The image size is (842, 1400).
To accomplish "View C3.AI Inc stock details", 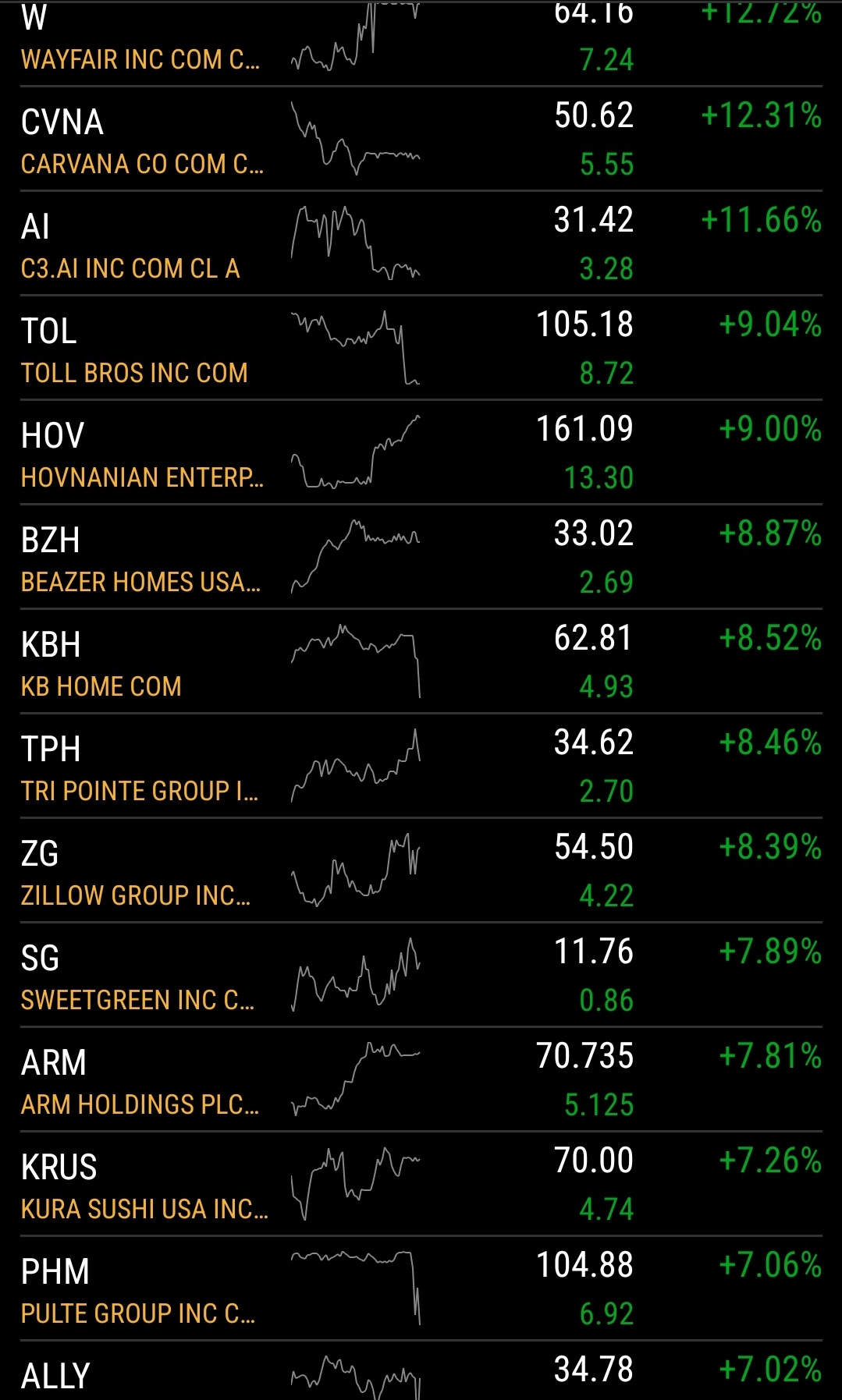I will coord(421,243).
